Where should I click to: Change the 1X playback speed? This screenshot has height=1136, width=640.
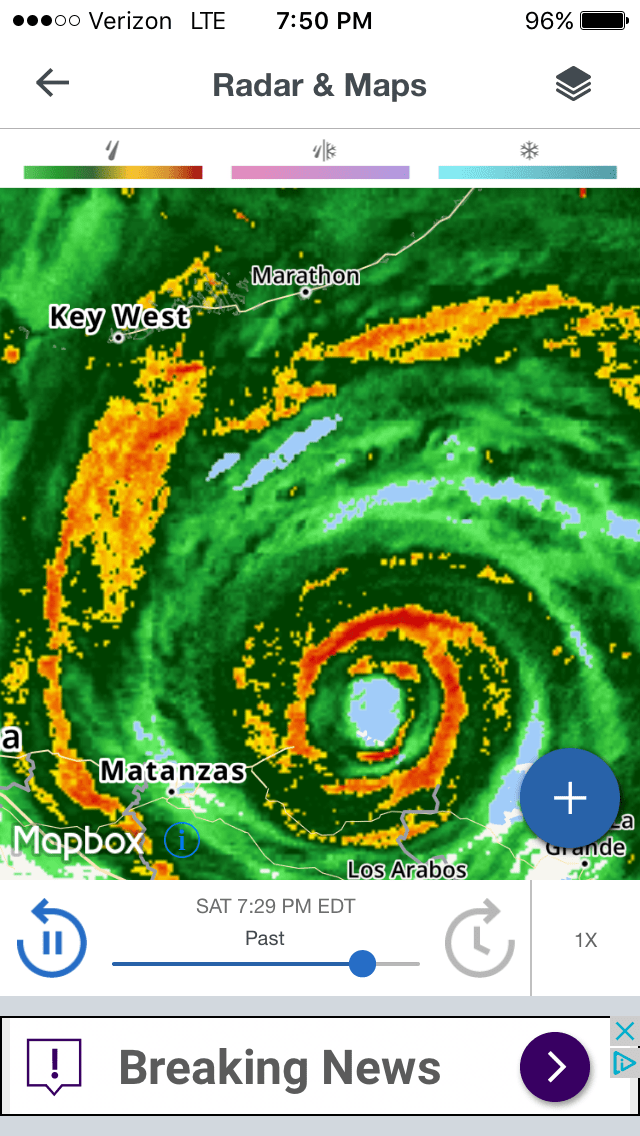[x=585, y=940]
